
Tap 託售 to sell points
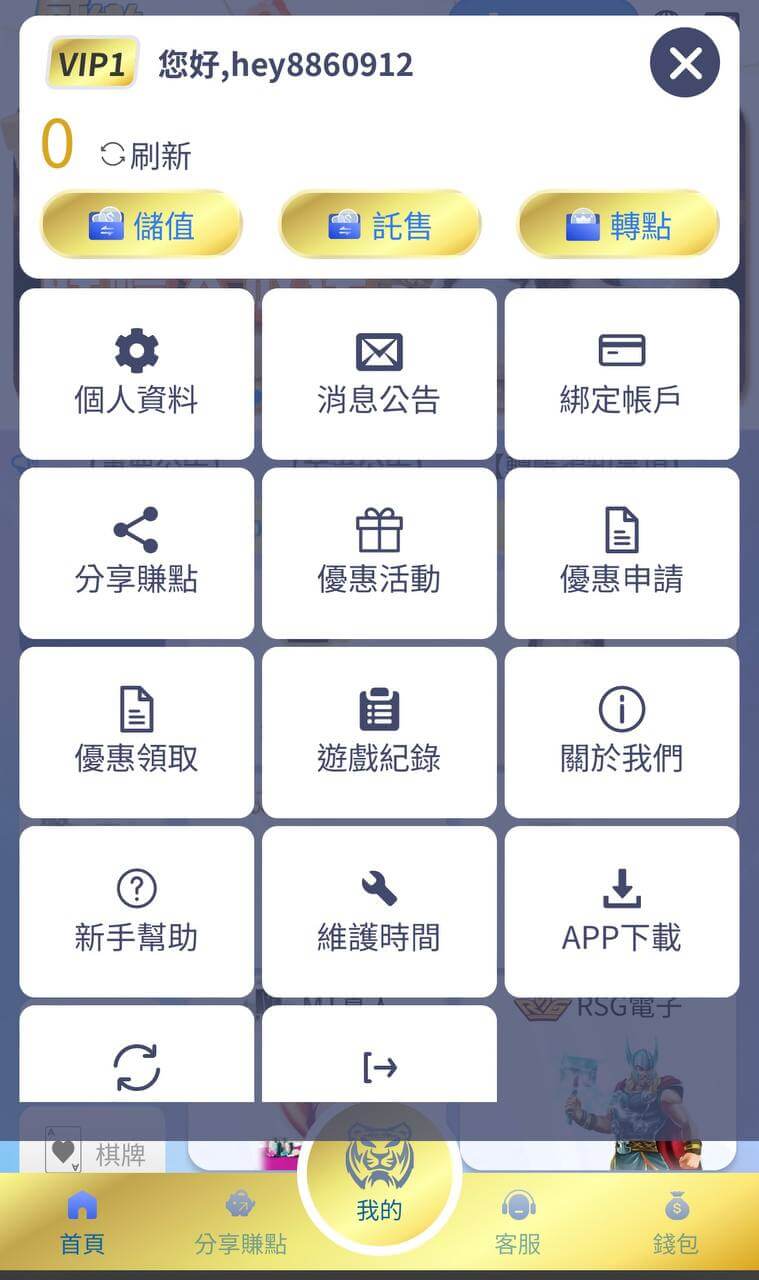380,224
